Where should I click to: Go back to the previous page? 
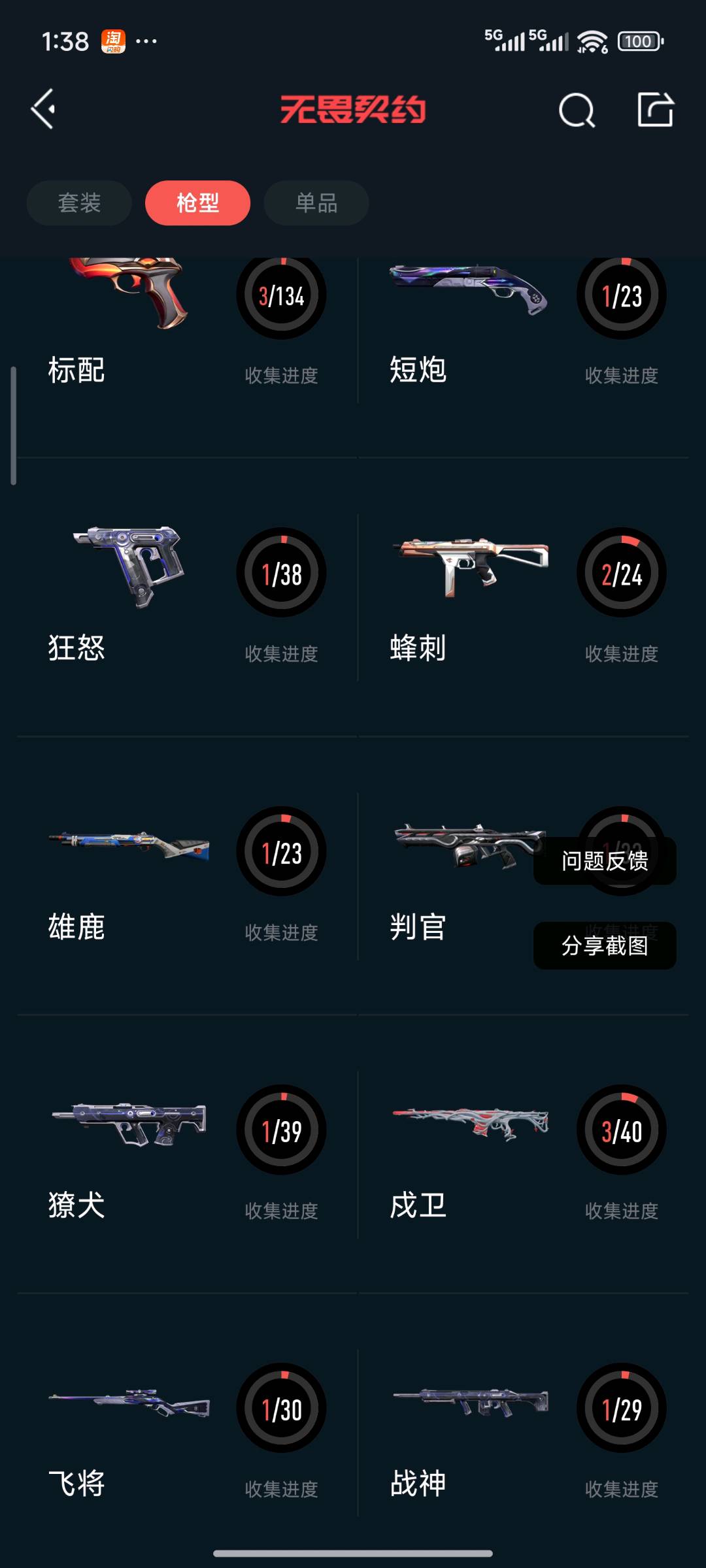43,109
